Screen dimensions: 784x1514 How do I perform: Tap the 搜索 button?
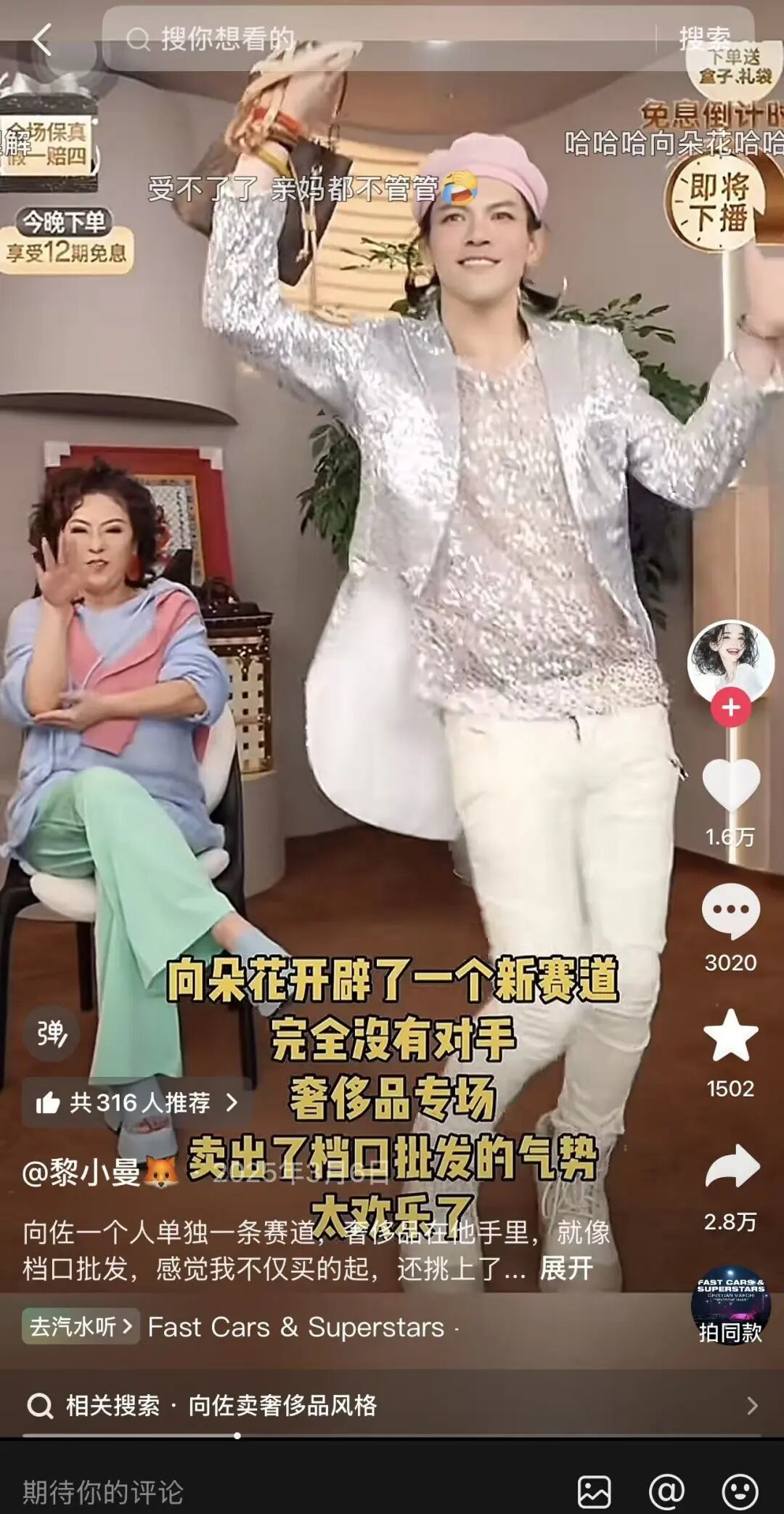click(704, 39)
